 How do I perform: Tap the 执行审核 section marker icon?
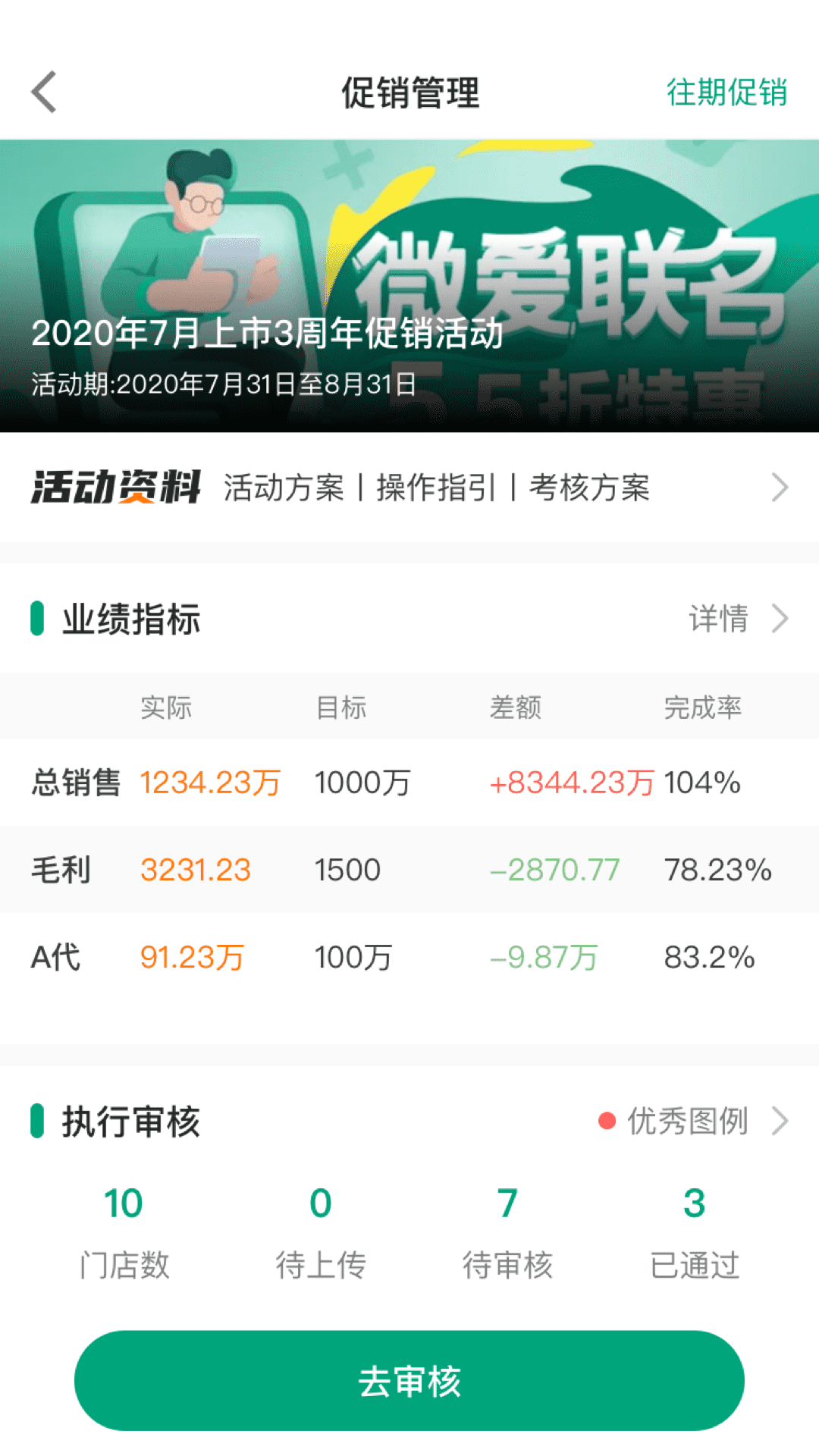point(36,1121)
